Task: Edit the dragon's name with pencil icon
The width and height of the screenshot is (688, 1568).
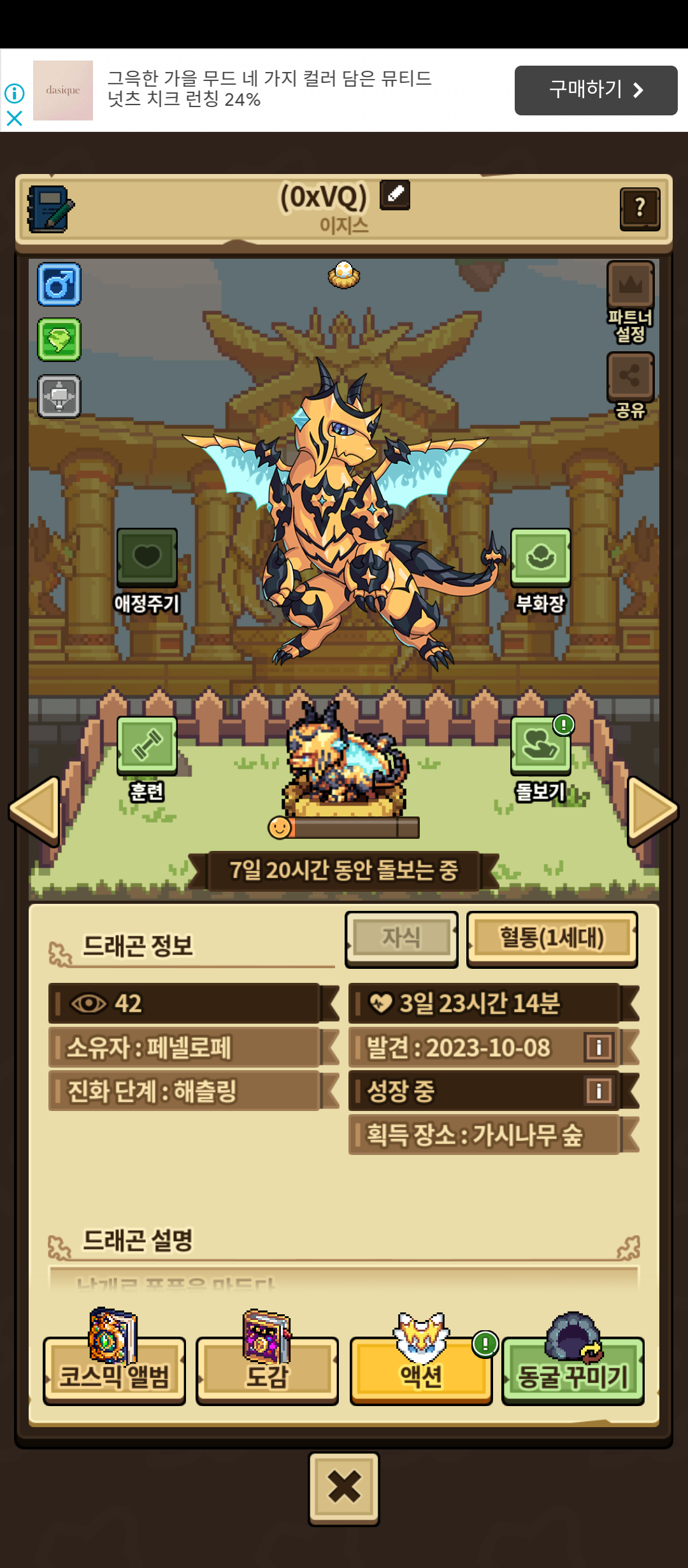Action: click(x=395, y=194)
